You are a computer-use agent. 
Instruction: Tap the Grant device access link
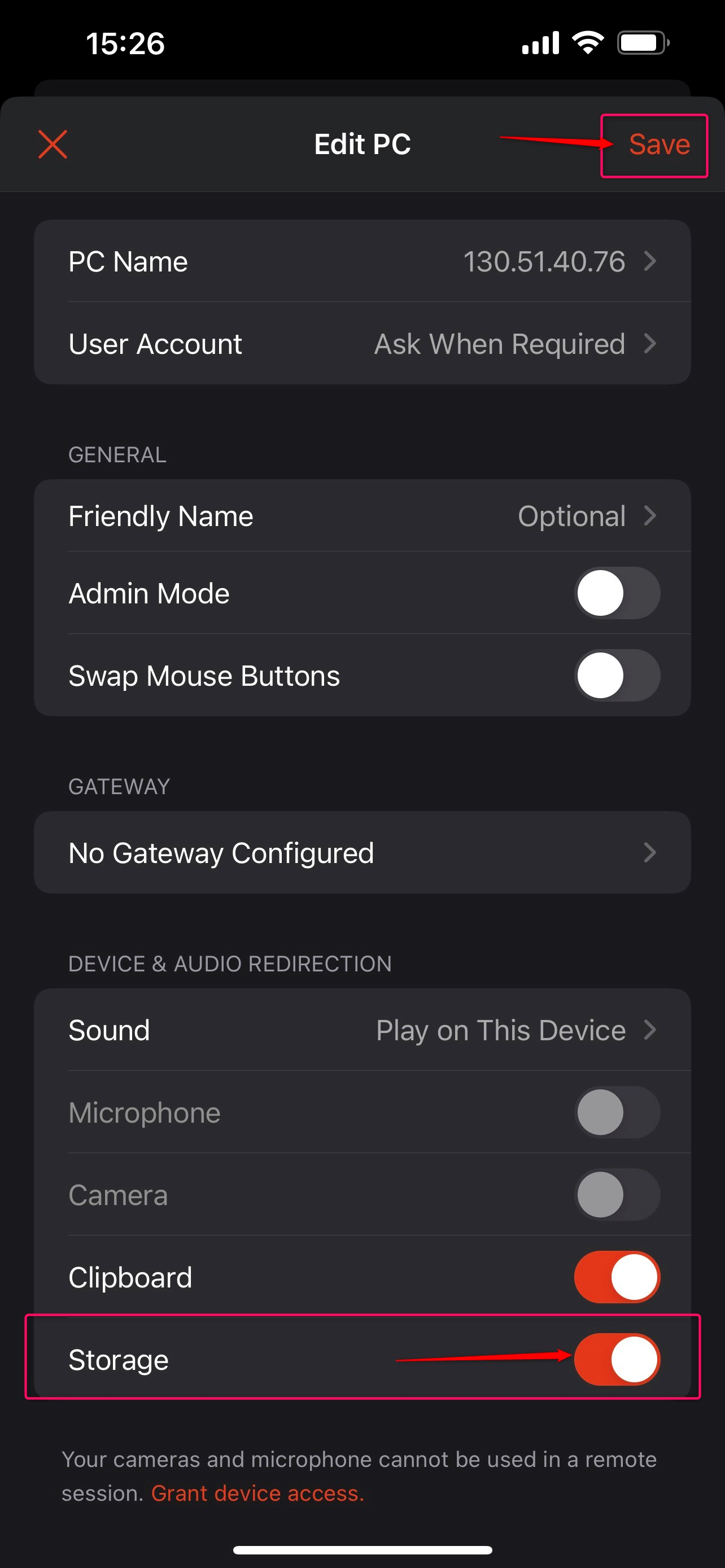(x=257, y=1493)
